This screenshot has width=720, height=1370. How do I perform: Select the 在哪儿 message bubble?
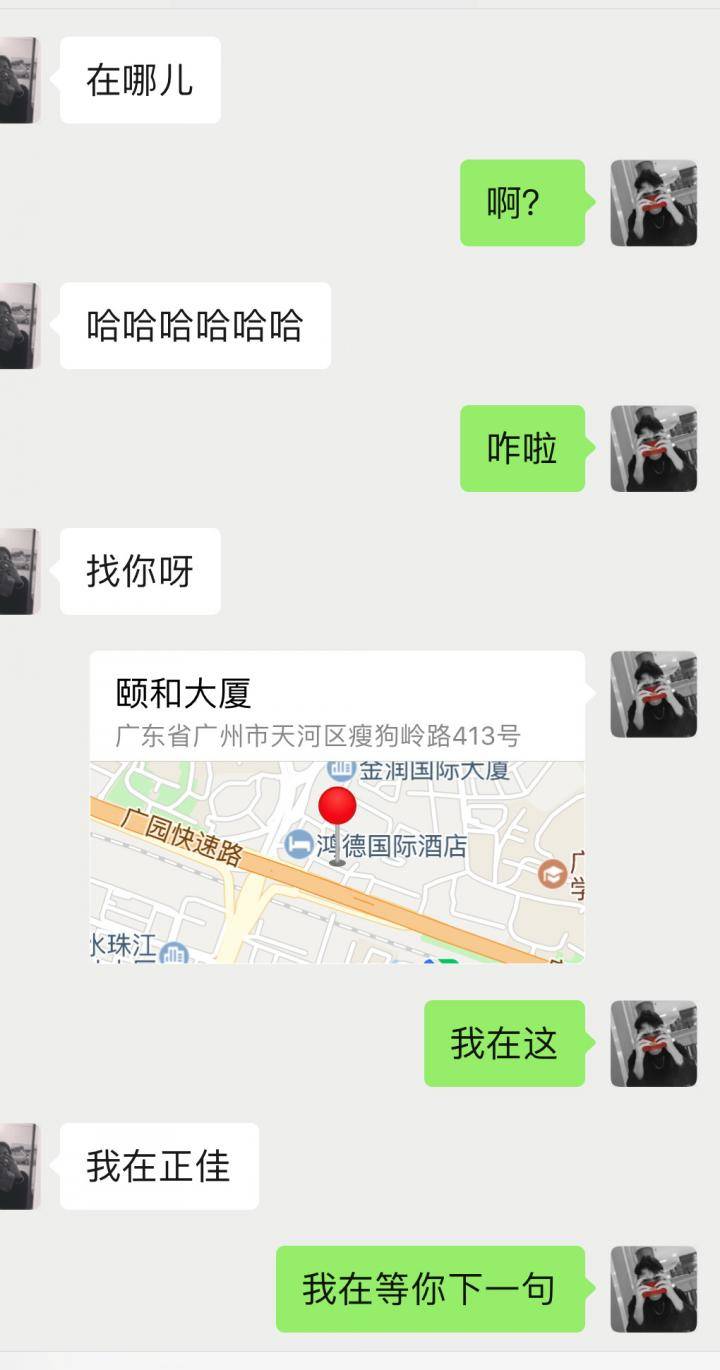[140, 80]
